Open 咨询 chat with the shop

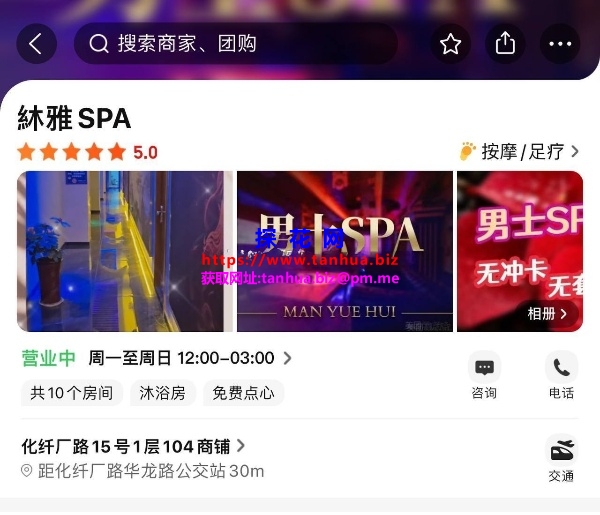click(x=484, y=376)
